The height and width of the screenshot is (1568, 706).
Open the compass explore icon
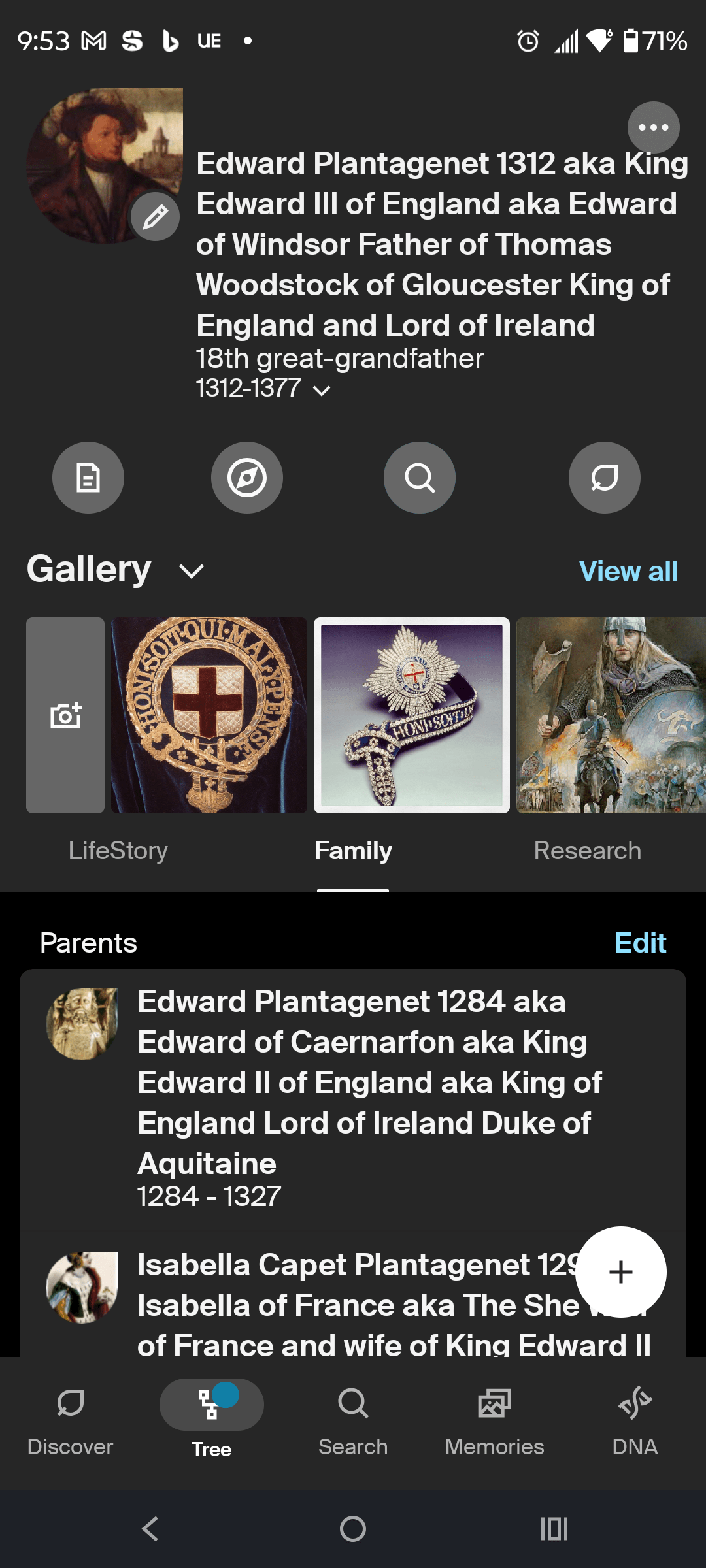point(247,478)
